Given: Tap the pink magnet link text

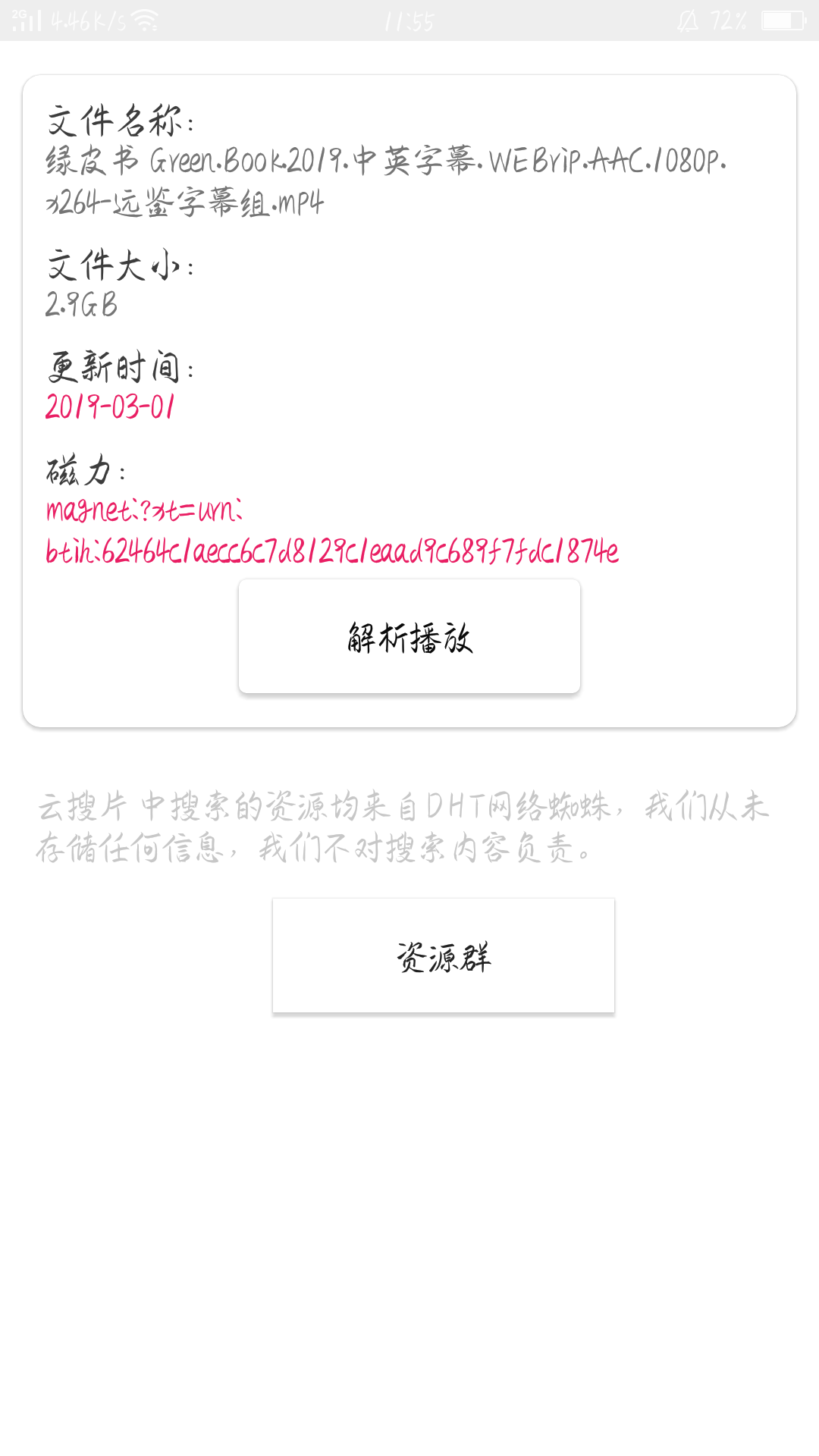Looking at the screenshot, I should (331, 532).
